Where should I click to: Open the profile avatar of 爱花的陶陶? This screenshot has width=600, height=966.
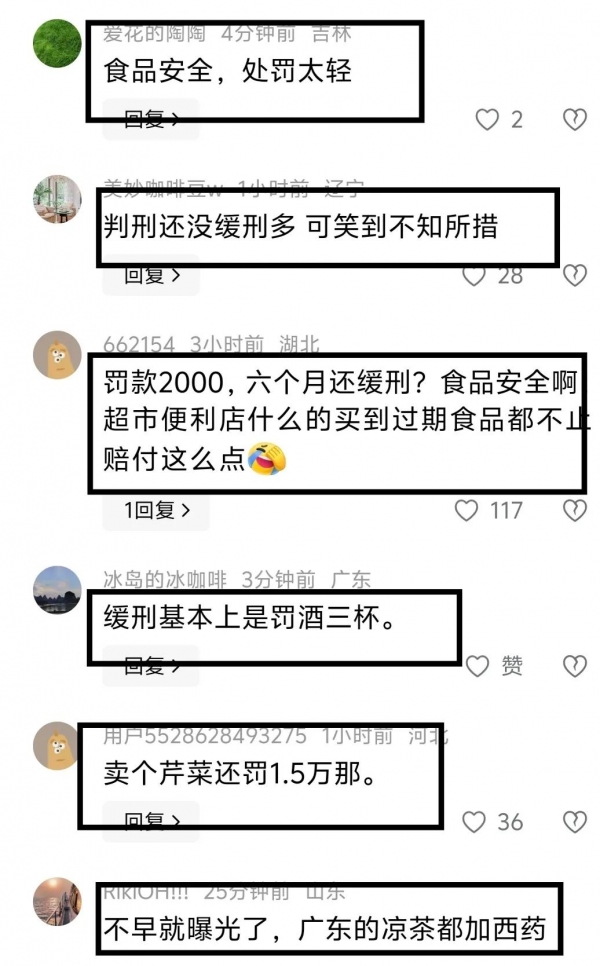pos(57,43)
